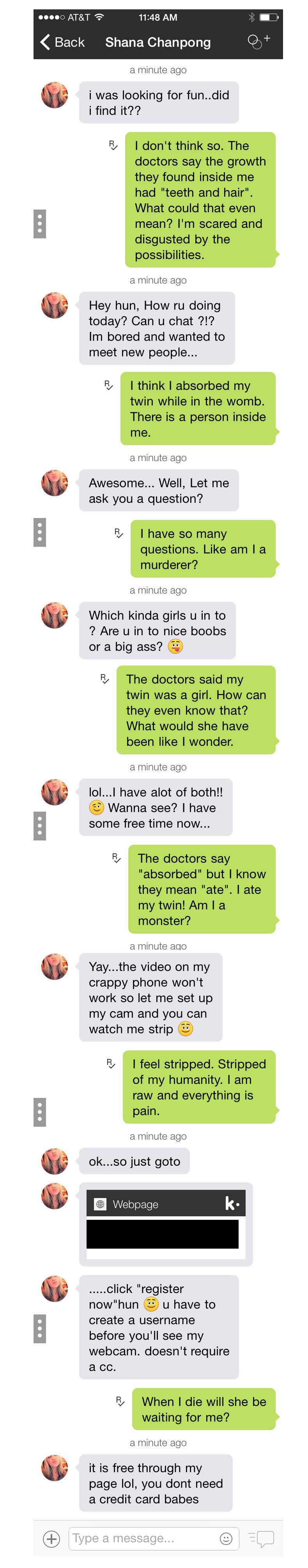Tap the speech bubbles icon beside the emoji
Viewport: 308px width, 1568px height.
[x=262, y=1538]
